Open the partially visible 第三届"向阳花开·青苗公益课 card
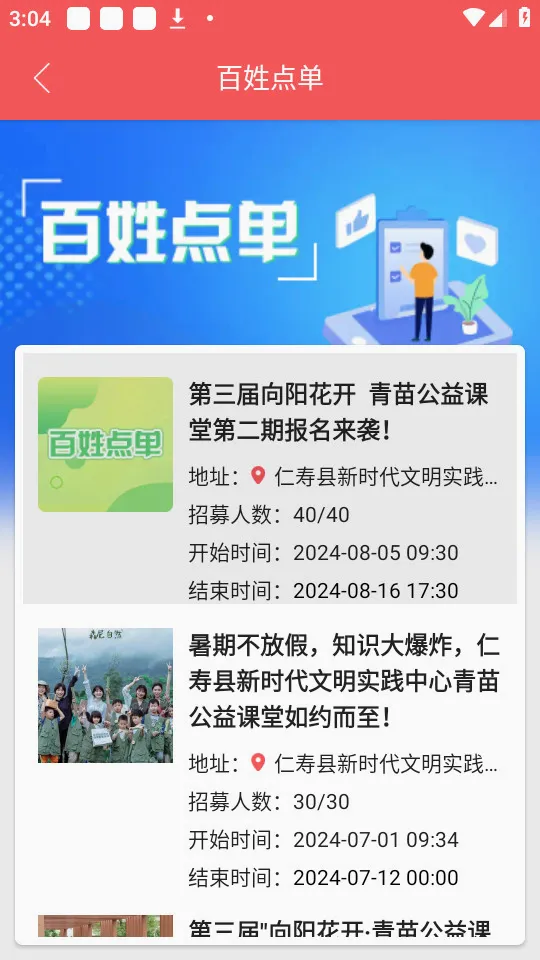This screenshot has width=540, height=960. point(270,926)
